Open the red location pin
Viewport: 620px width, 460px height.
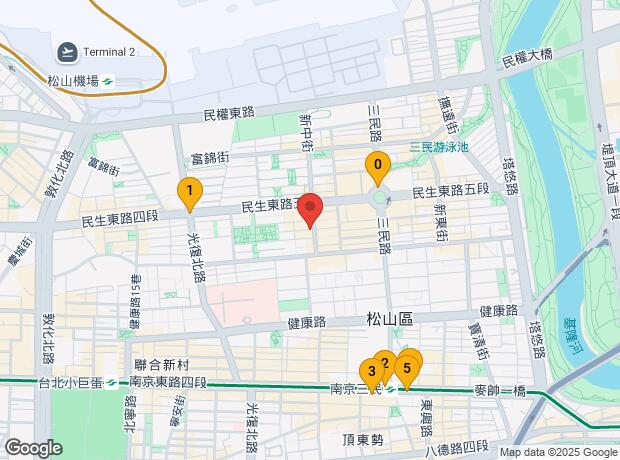point(311,210)
